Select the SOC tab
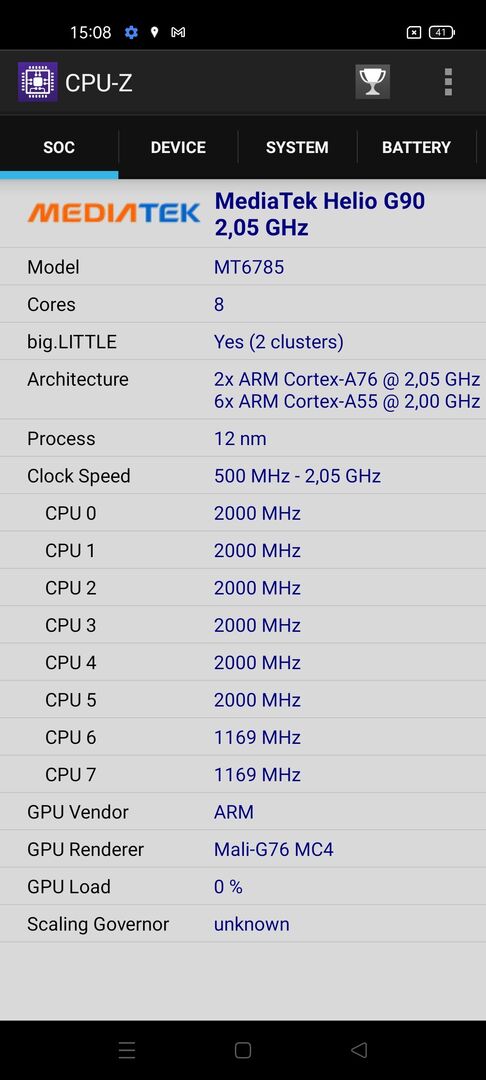This screenshot has height=1080, width=486. (x=59, y=147)
